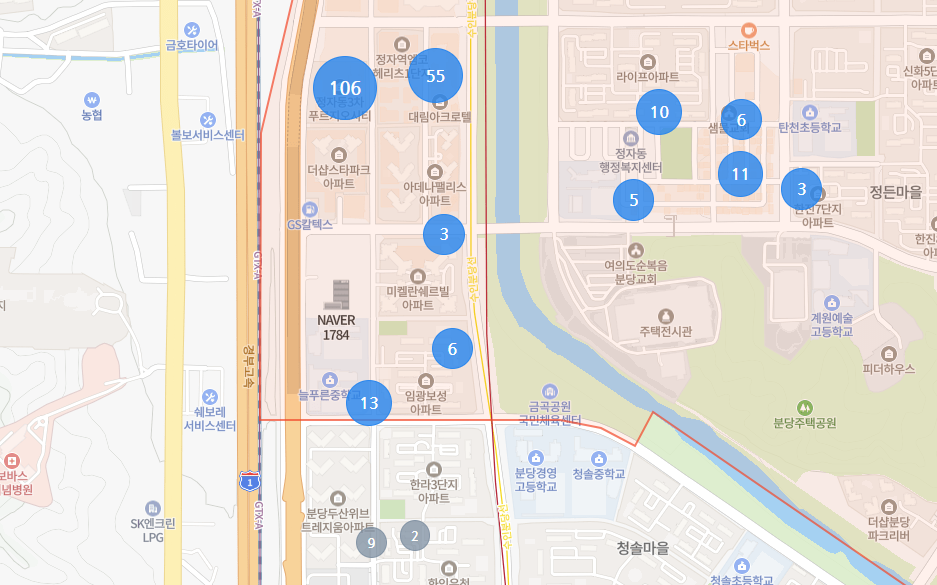Image resolution: width=937 pixels, height=585 pixels.
Task: Tap the 3 cluster by 한진7단지 아파트
Action: (801, 189)
